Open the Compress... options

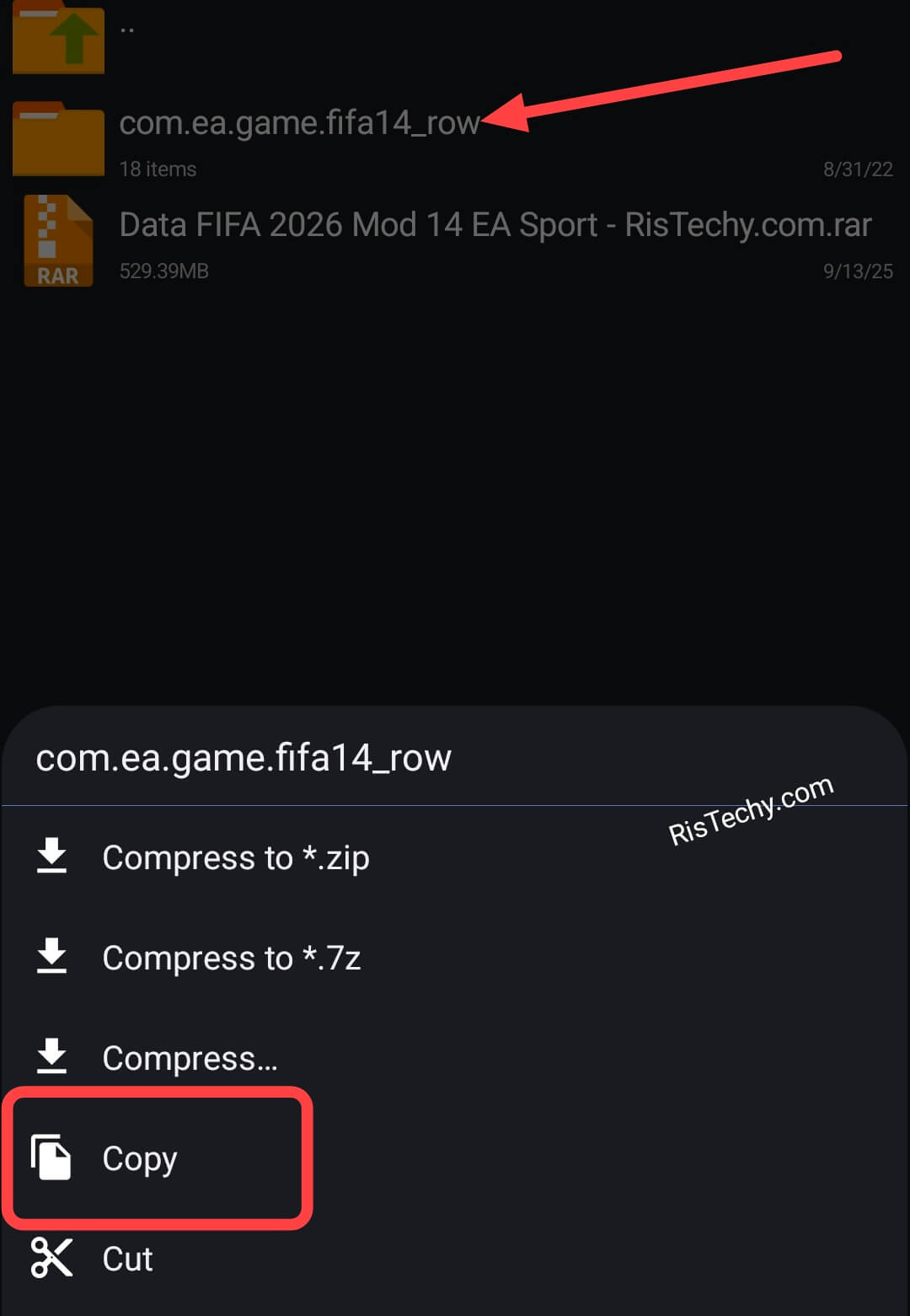coord(190,1058)
